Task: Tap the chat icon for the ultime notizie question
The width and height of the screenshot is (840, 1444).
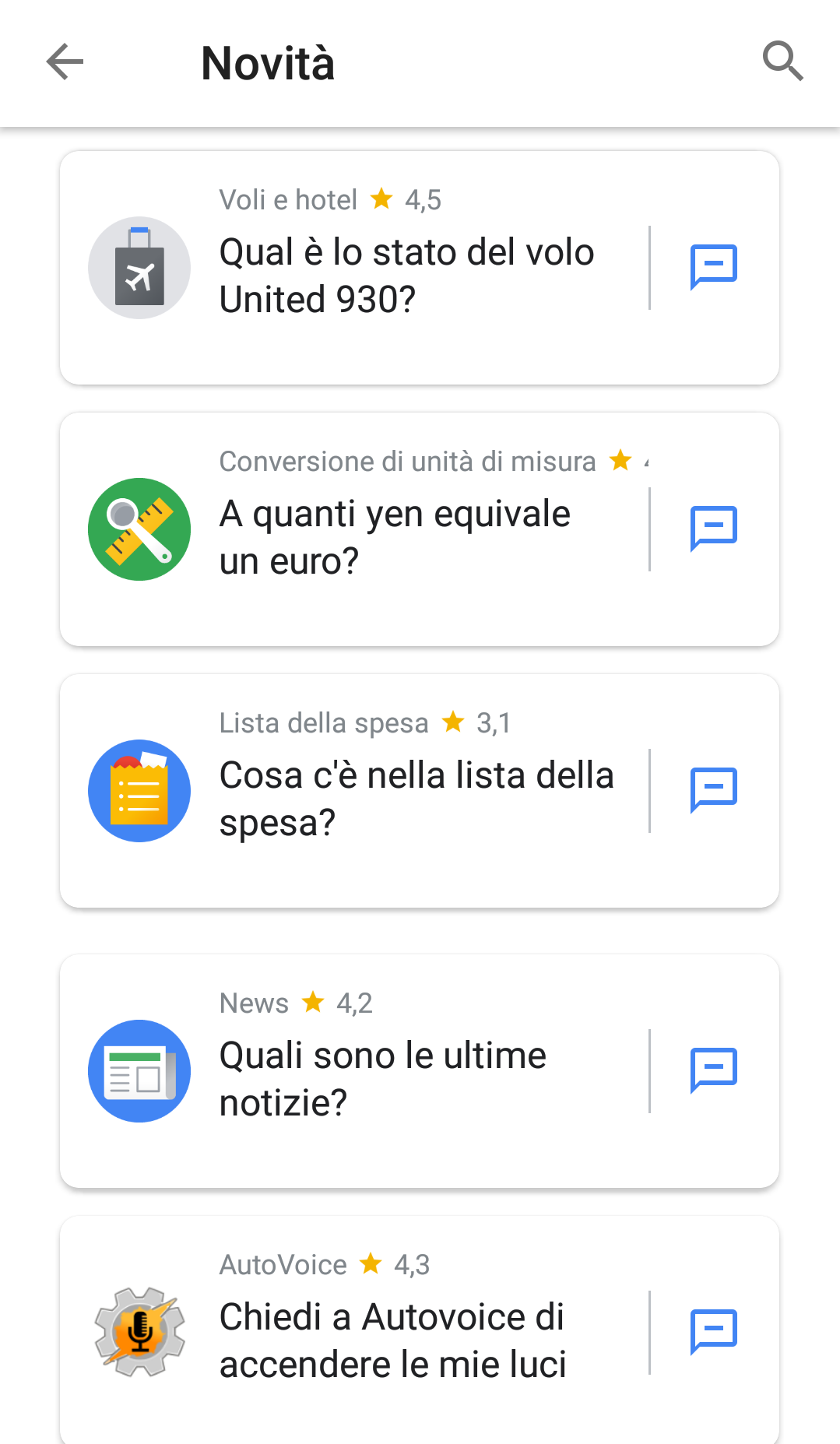Action: pyautogui.click(x=714, y=1070)
